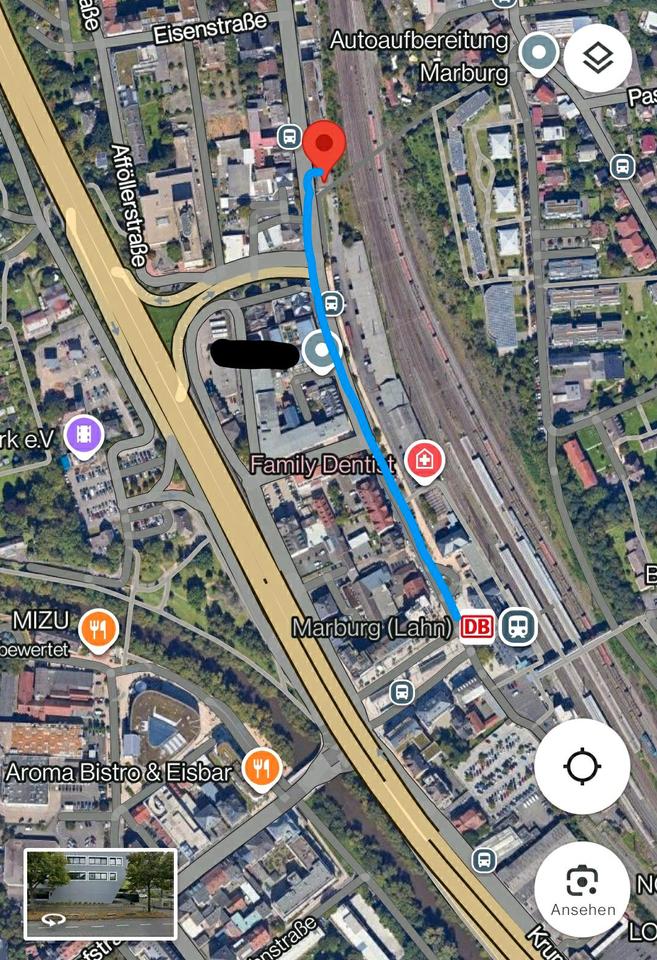Center map on my current location
Viewport: 657px width, 960px height.
(582, 767)
